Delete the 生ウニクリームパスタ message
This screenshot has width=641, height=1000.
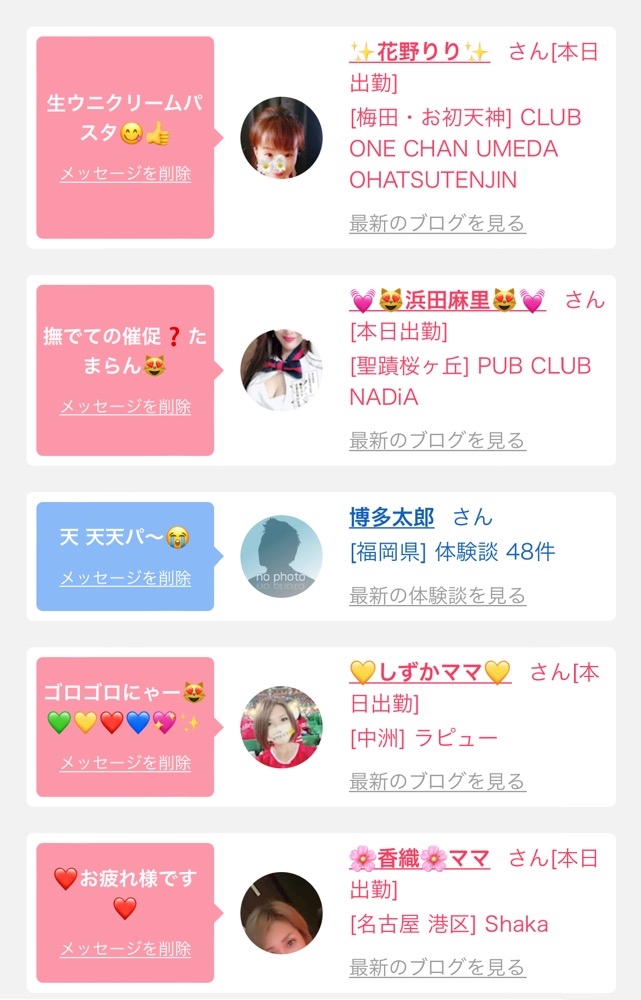(125, 174)
